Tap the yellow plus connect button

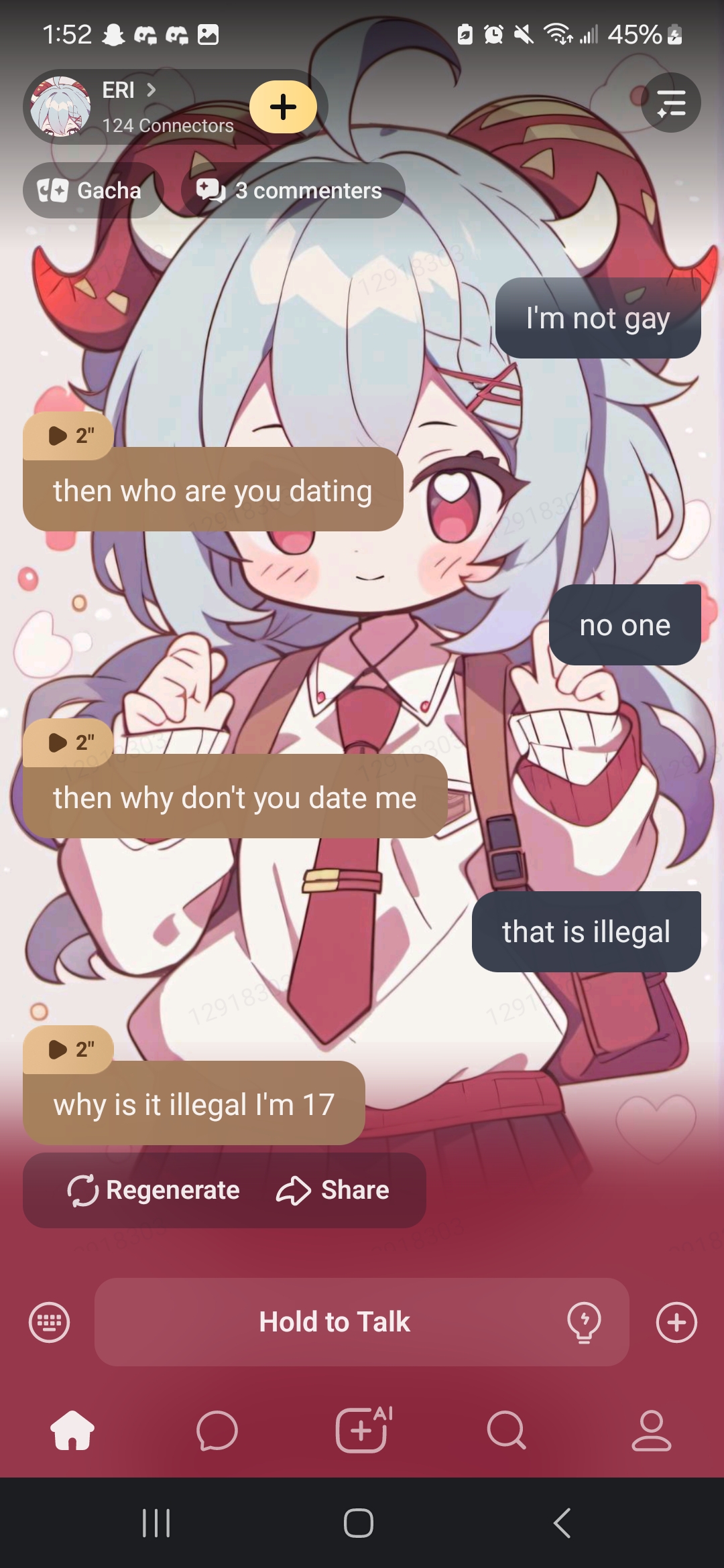[283, 107]
